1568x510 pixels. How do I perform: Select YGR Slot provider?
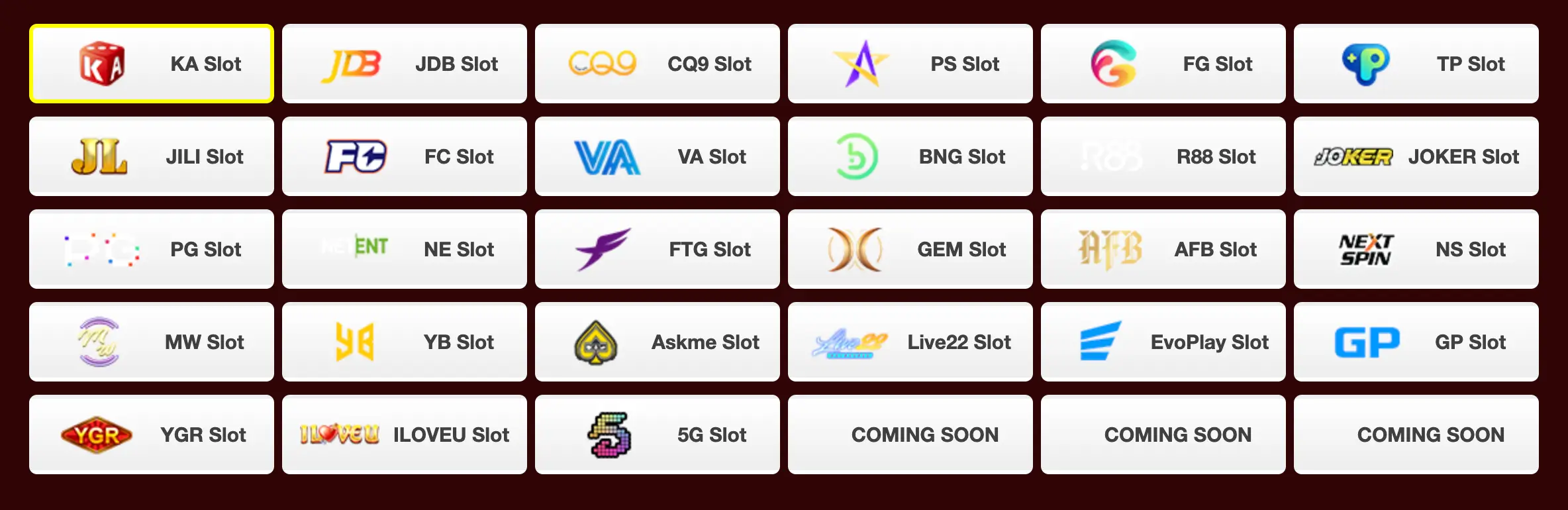coord(152,434)
